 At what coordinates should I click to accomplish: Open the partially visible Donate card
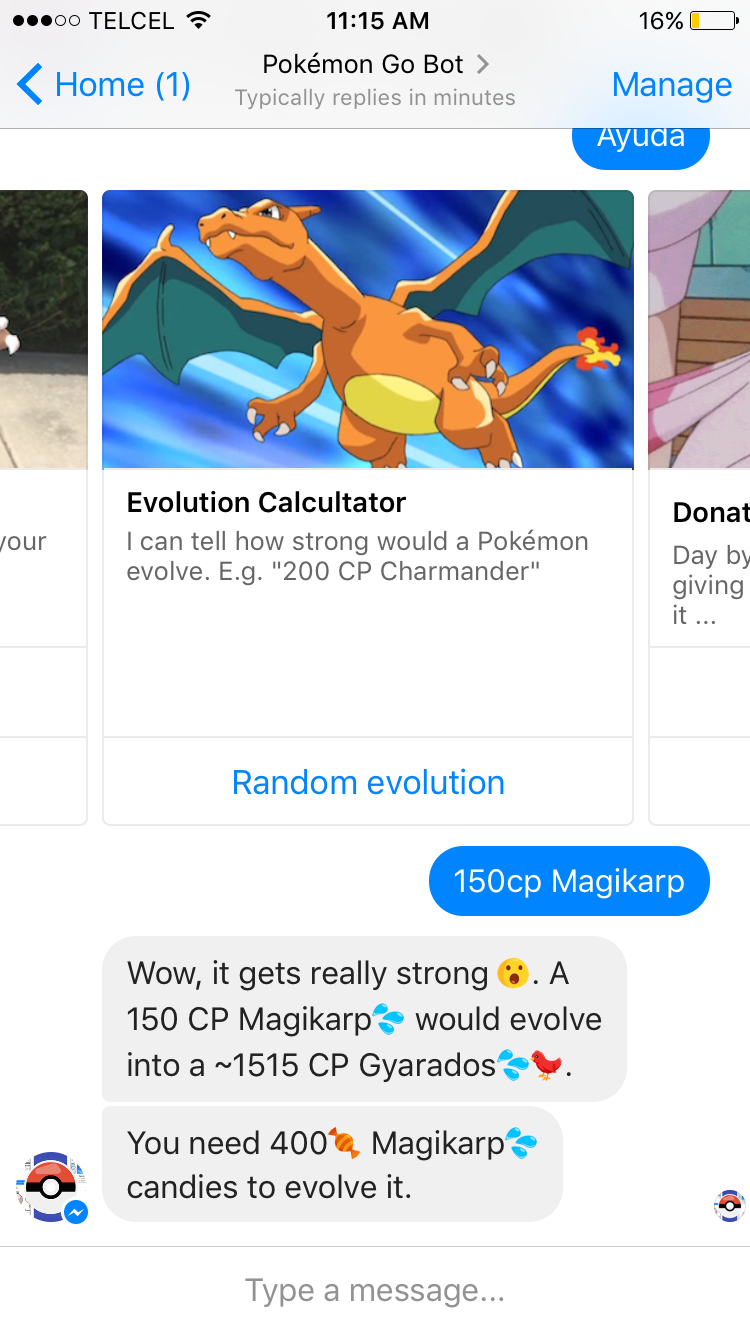tap(700, 507)
